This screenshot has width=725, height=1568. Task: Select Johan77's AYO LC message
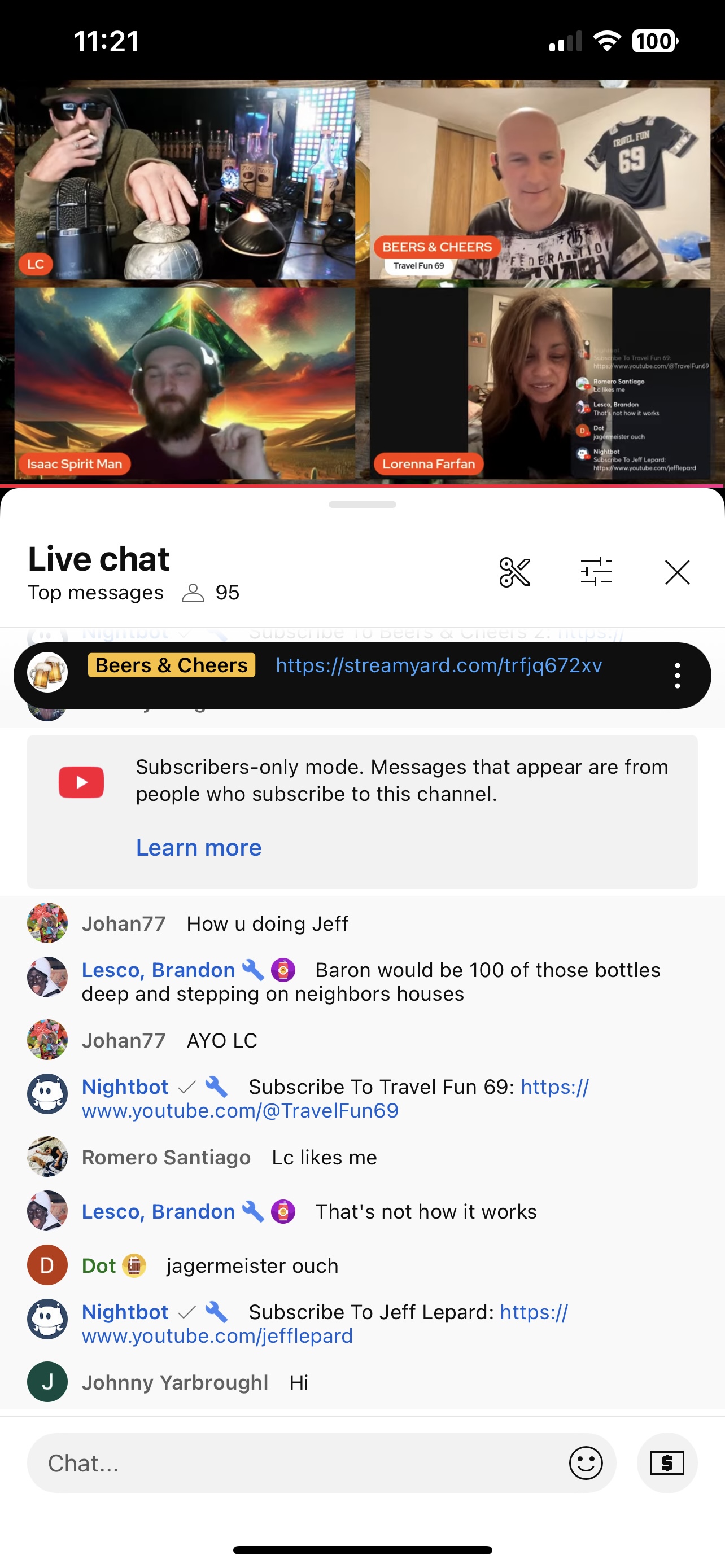[x=221, y=1040]
